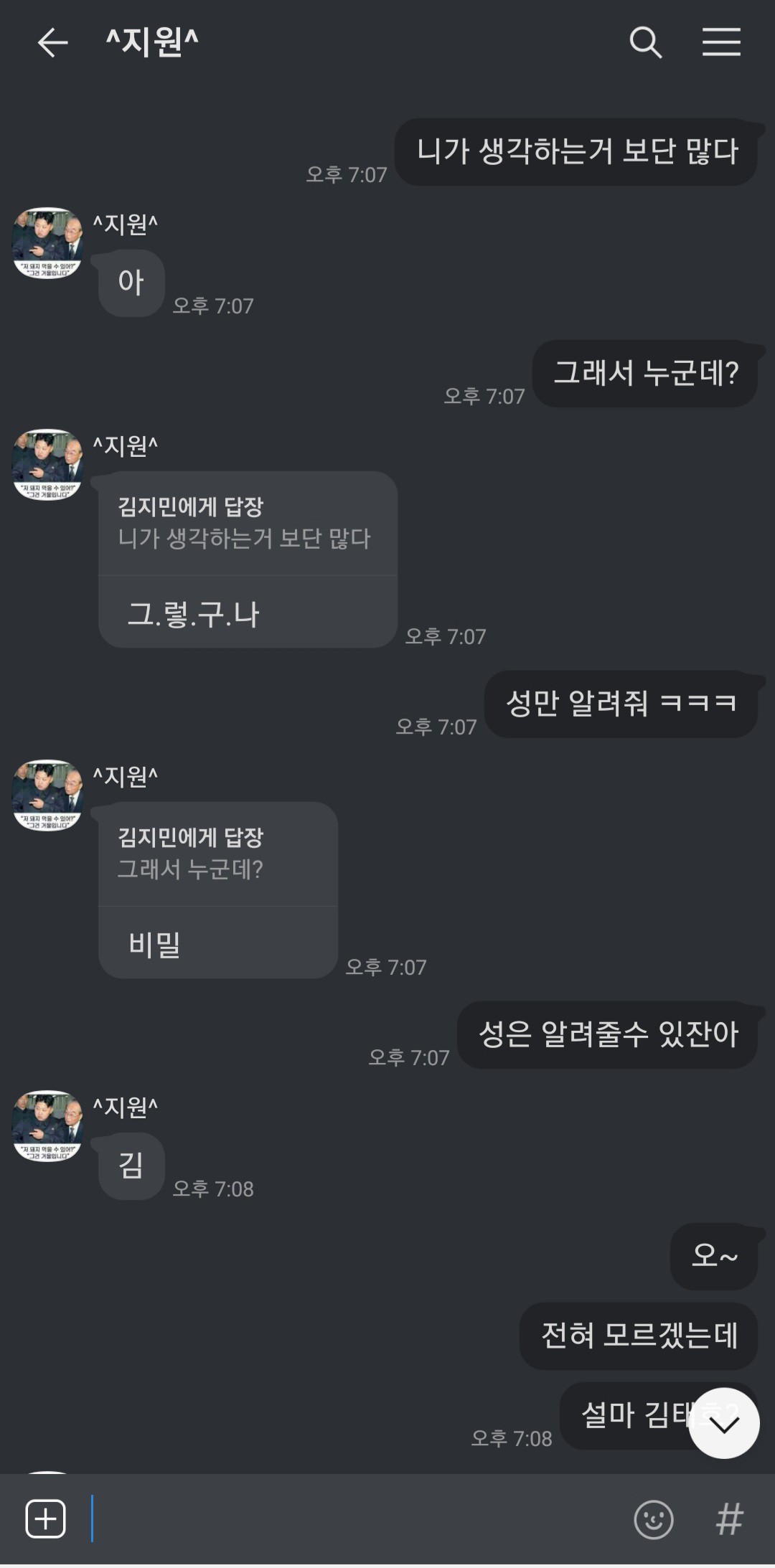Viewport: 775px width, 1568px height.
Task: Open the plus attachment menu
Action: 46,1519
